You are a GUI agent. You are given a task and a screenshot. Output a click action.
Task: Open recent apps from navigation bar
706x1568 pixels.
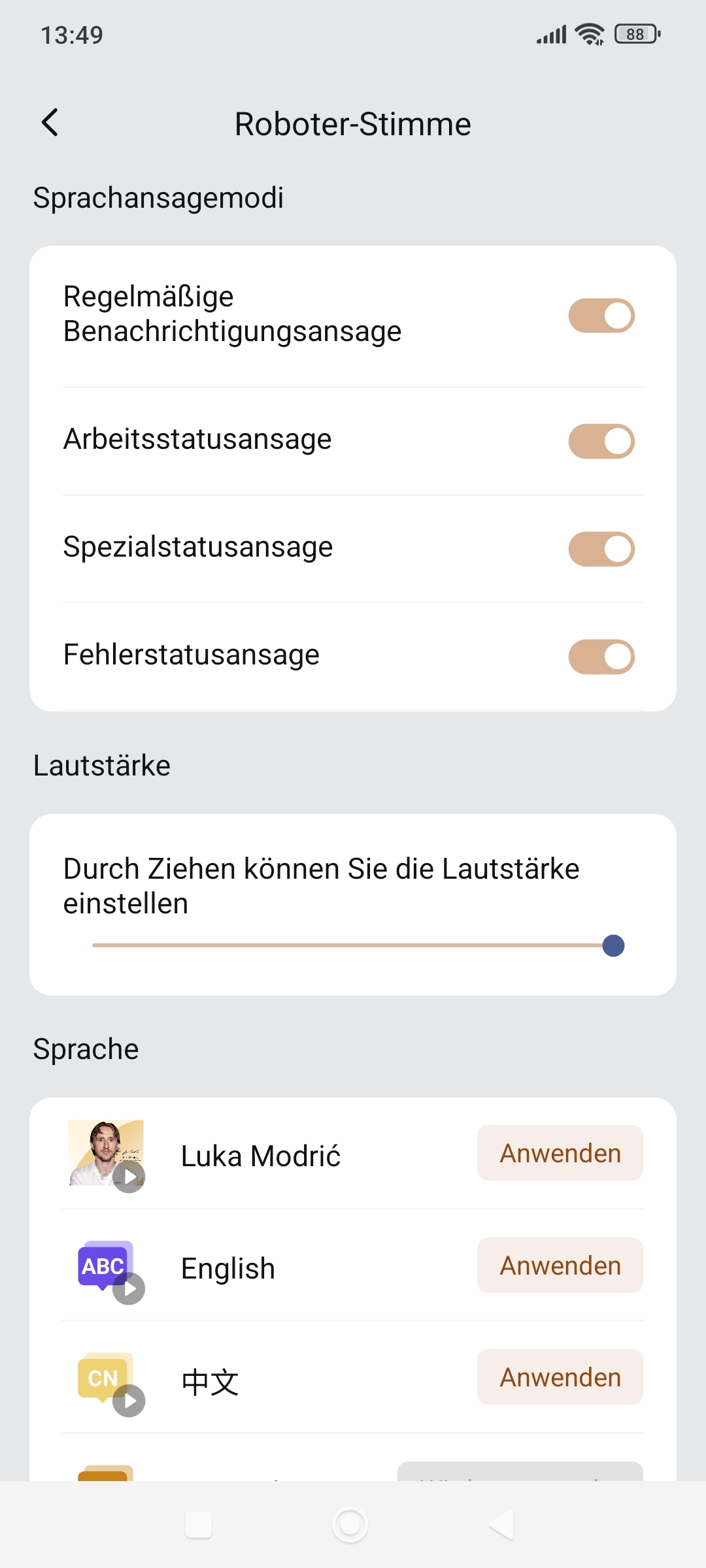[199, 1525]
